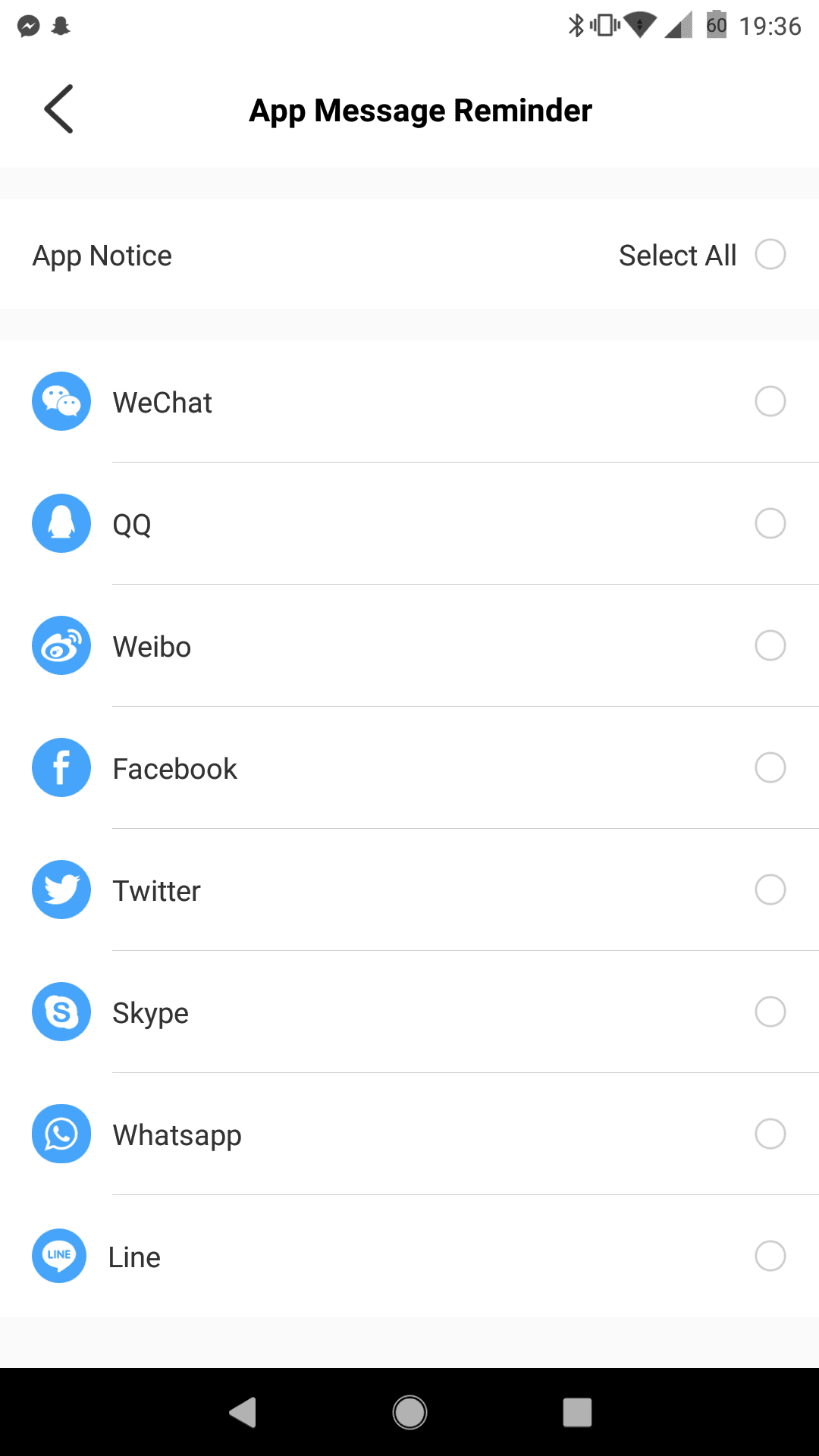This screenshot has width=819, height=1456.
Task: Tick the Facebook reminder option
Action: [770, 767]
